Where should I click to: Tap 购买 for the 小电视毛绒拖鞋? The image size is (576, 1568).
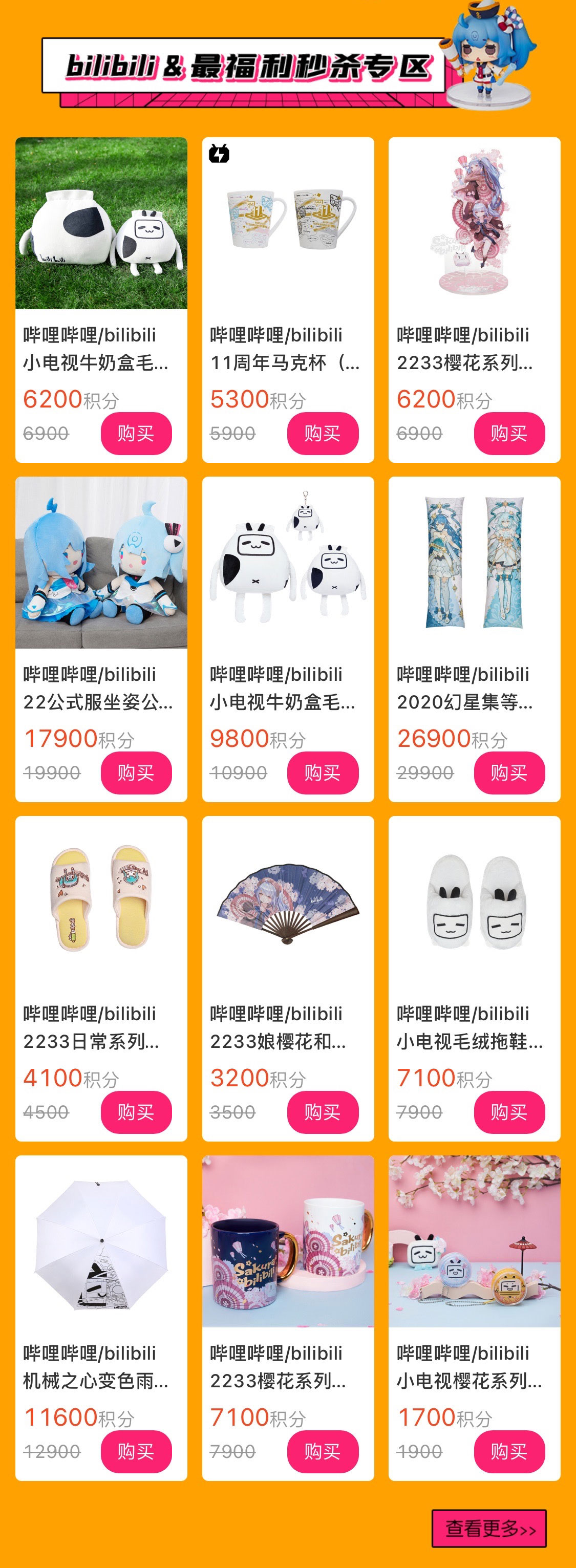[509, 1112]
